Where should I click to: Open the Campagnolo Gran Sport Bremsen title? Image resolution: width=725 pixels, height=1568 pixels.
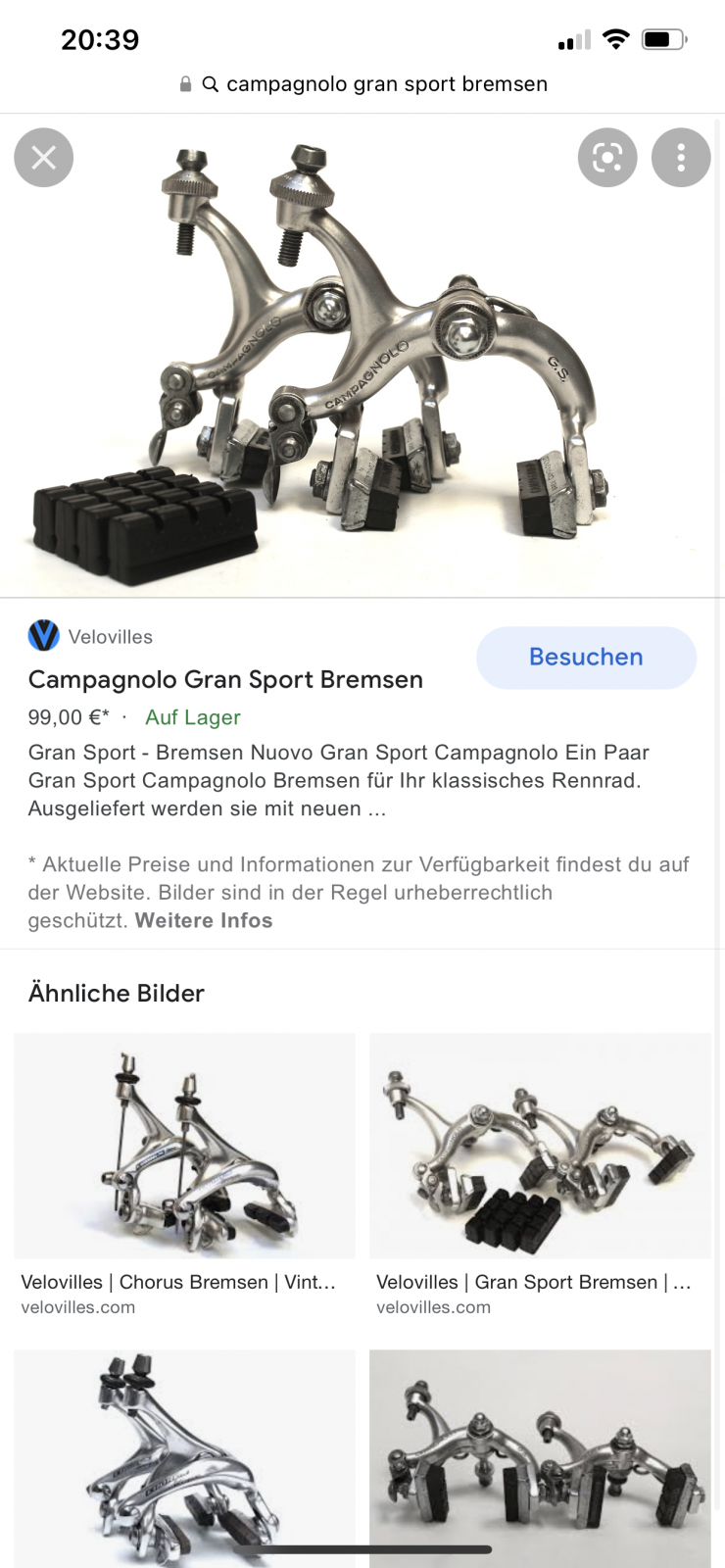[225, 680]
